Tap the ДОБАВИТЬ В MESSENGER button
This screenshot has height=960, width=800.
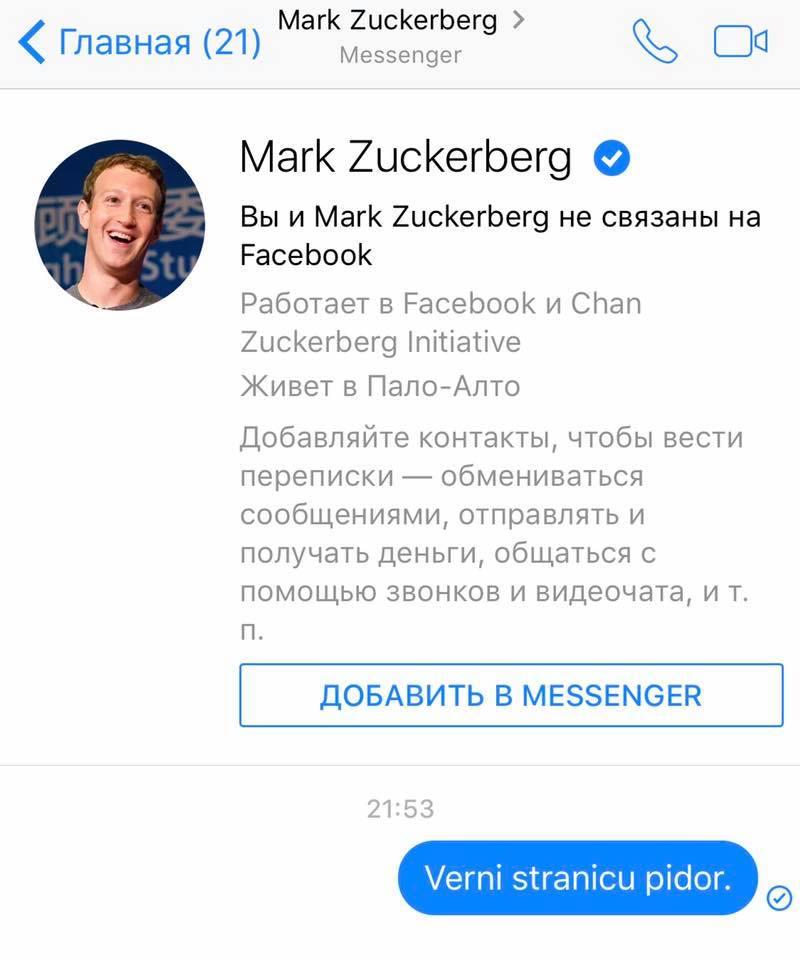click(x=511, y=695)
